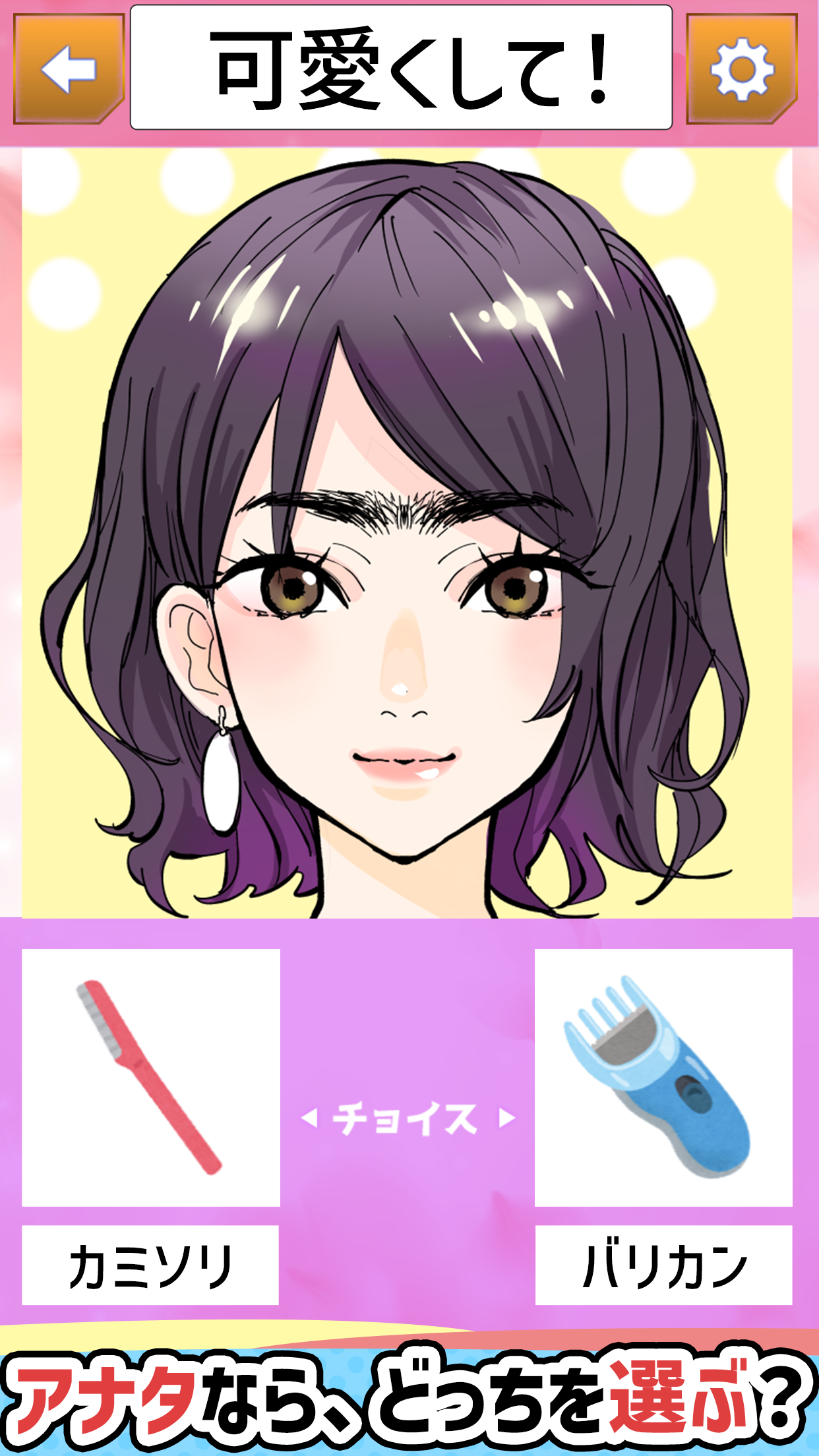This screenshot has height=1456, width=819.
Task: Select the バリカン hair clipper option
Action: [x=663, y=1077]
